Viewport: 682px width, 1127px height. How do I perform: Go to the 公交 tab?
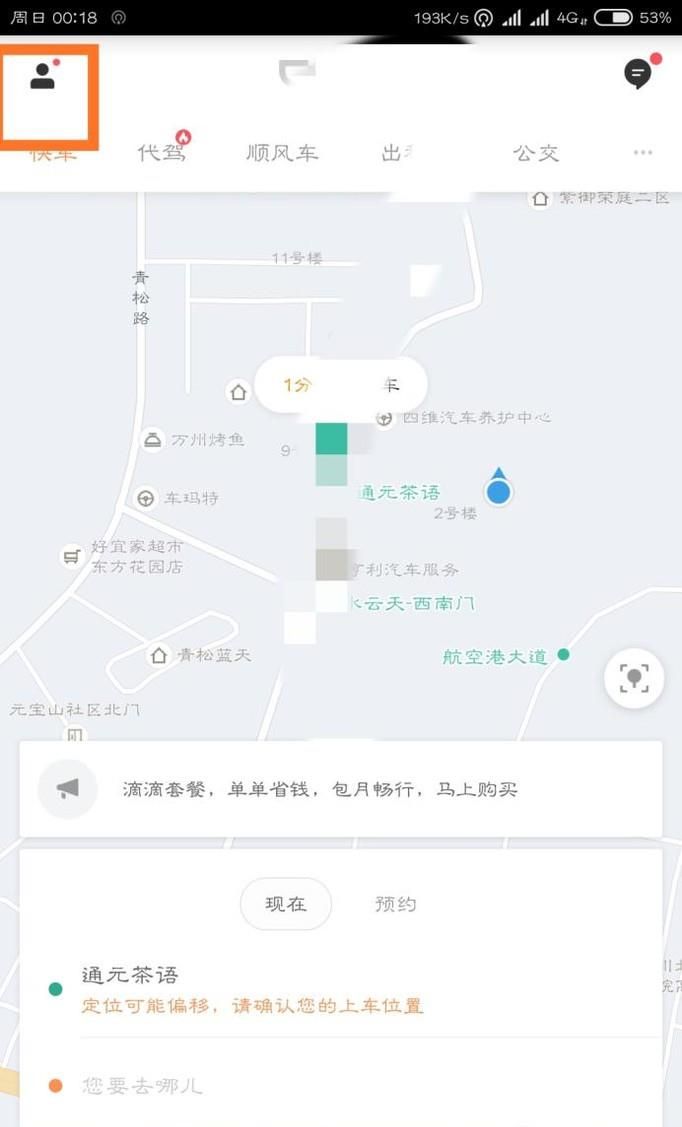point(536,153)
